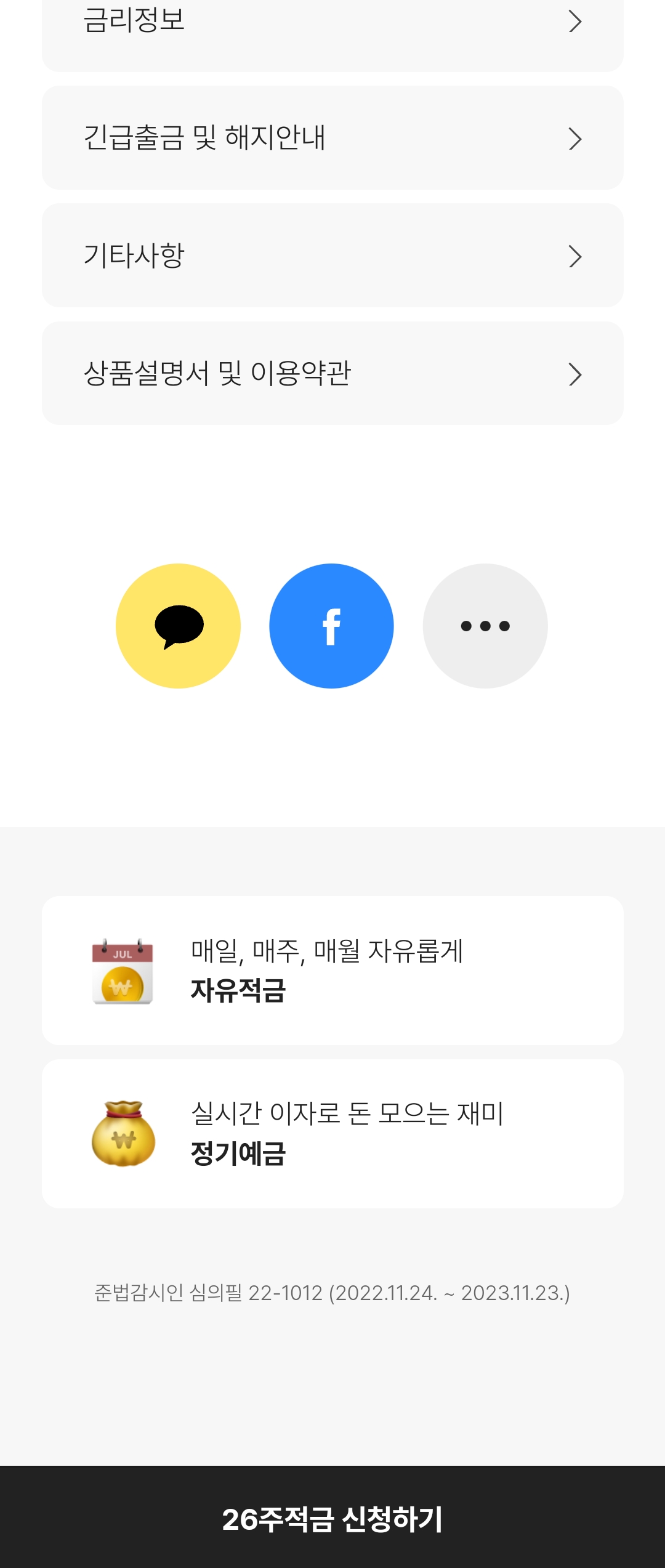Open the 정기예금 product card
Screen dimensions: 665x1568
[x=332, y=1134]
